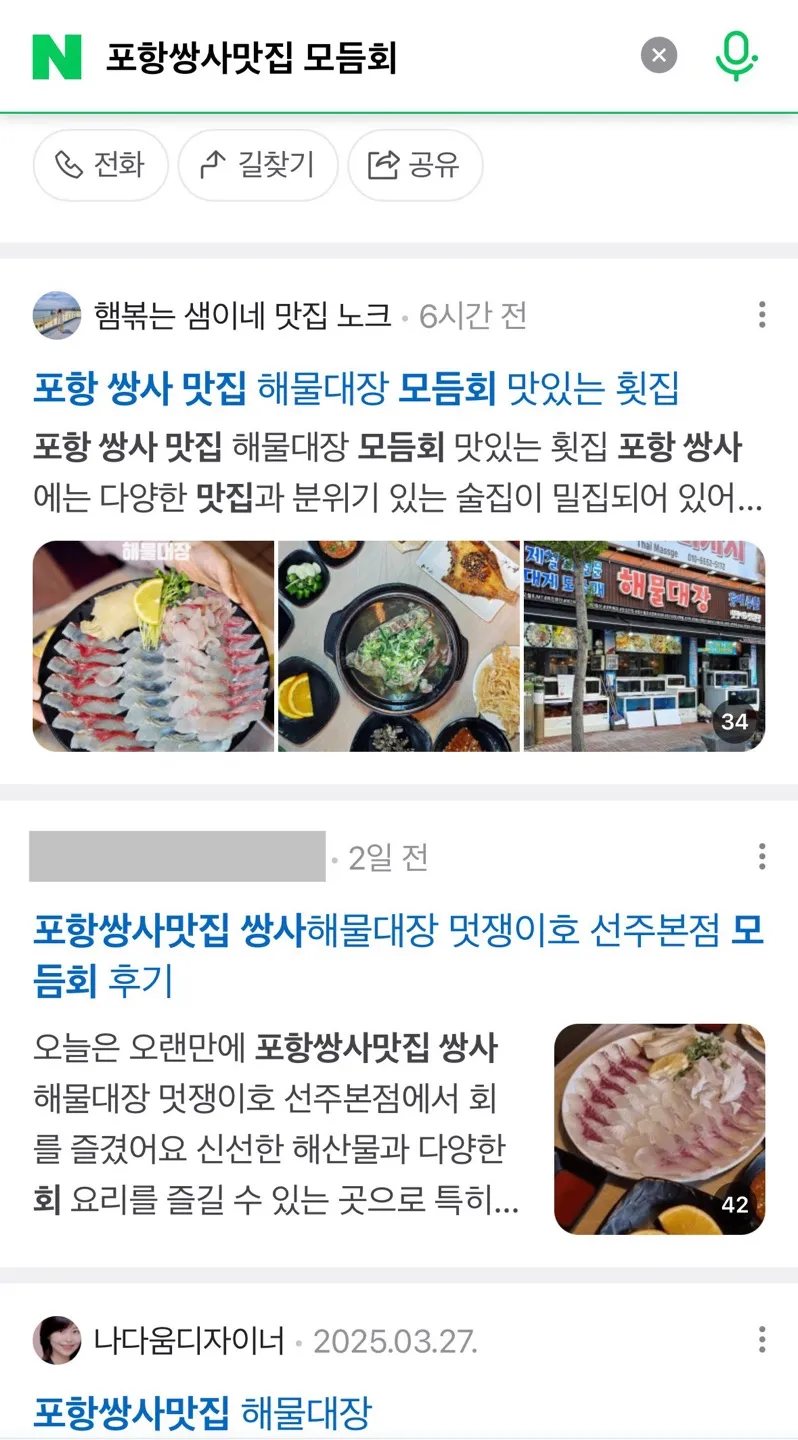This screenshot has height=1440, width=798.
Task: Open the options menu on the first search result
Action: (x=762, y=316)
